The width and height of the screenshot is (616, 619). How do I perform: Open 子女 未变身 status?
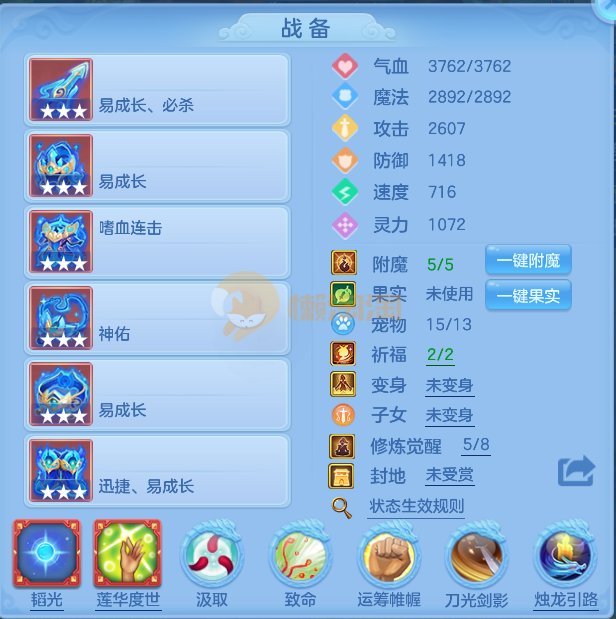point(449,416)
